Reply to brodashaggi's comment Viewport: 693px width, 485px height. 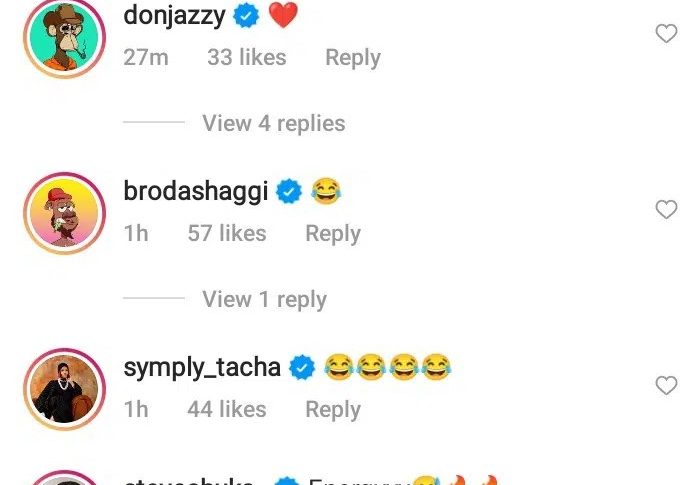(332, 234)
